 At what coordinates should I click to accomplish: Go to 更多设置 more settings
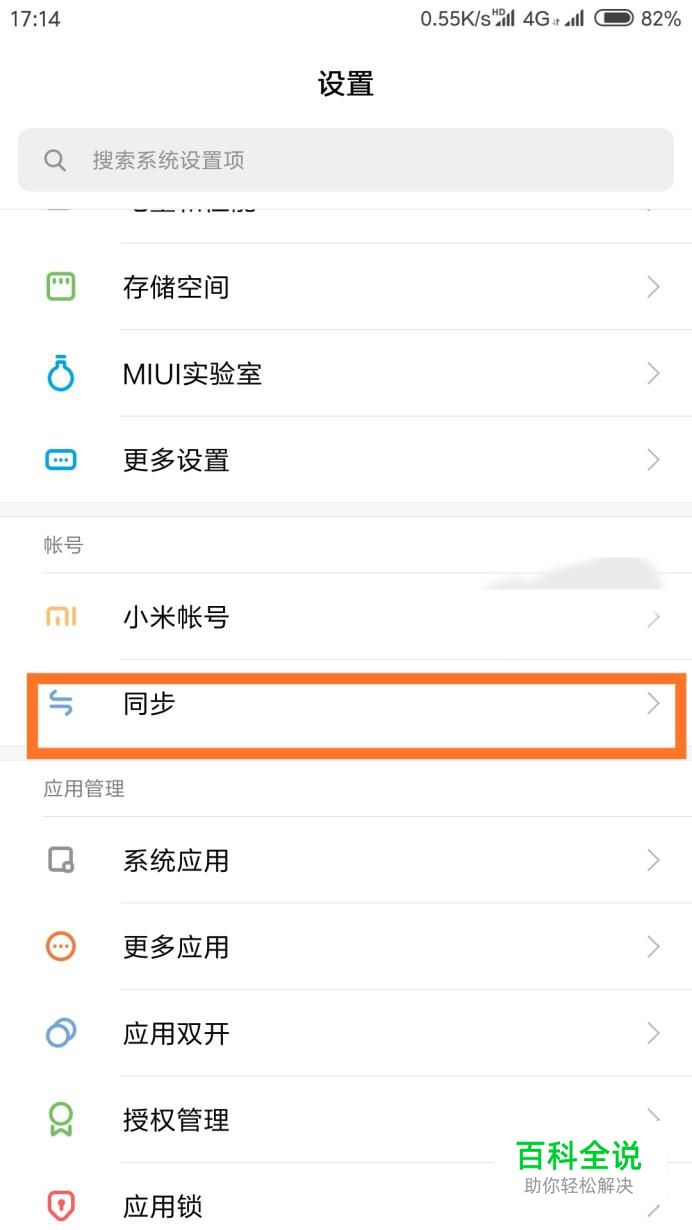coord(345,460)
